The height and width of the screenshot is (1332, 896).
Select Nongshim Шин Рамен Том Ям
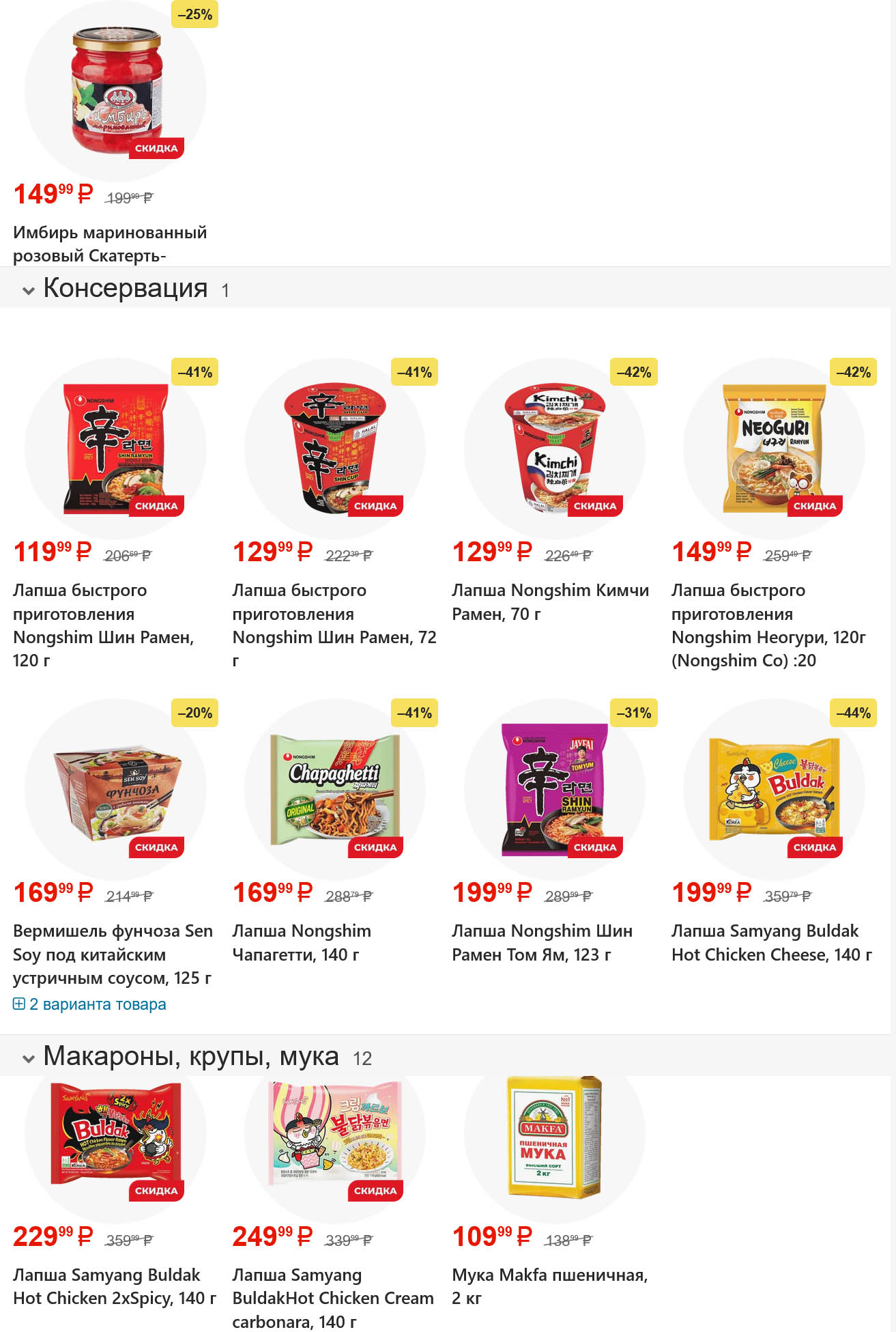542,942
